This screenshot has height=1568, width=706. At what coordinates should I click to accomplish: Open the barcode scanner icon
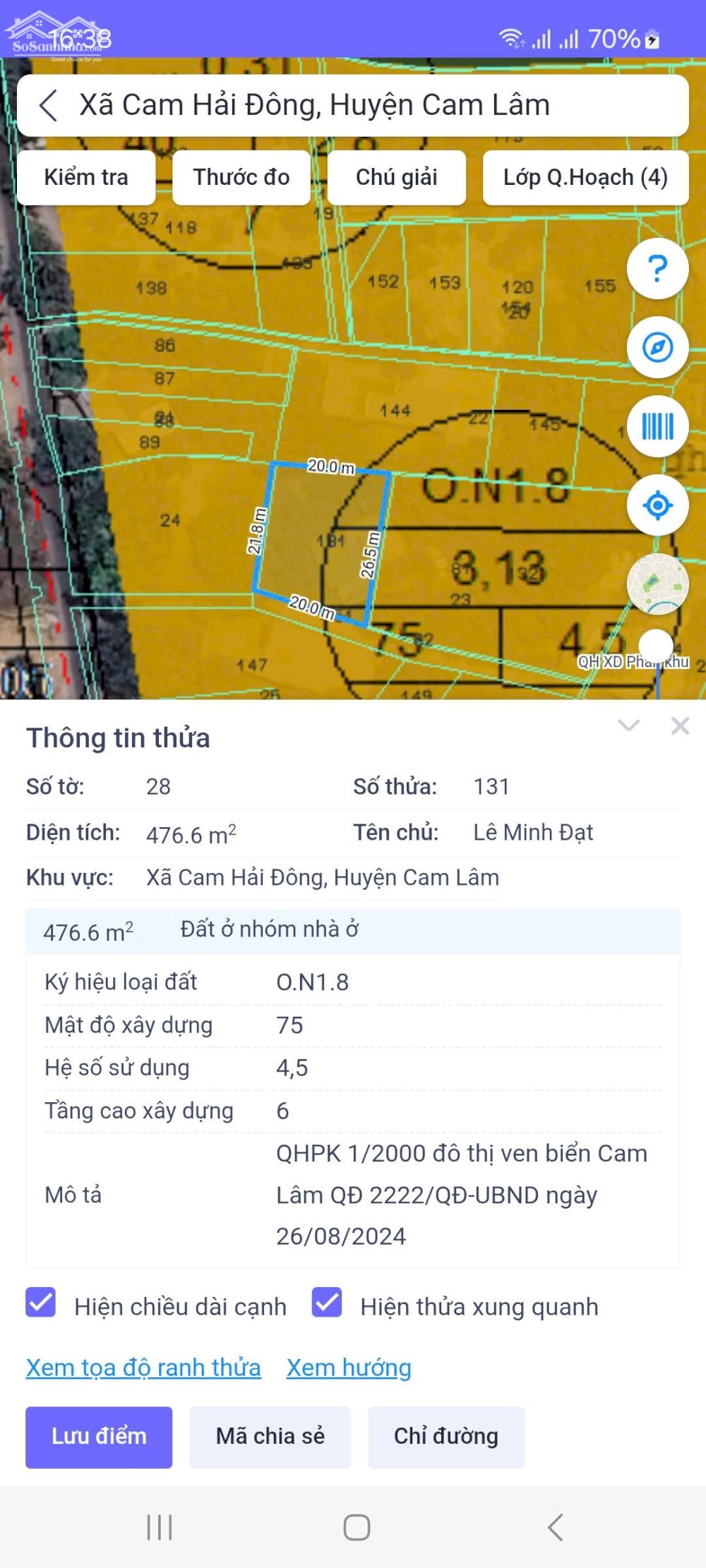tap(656, 426)
